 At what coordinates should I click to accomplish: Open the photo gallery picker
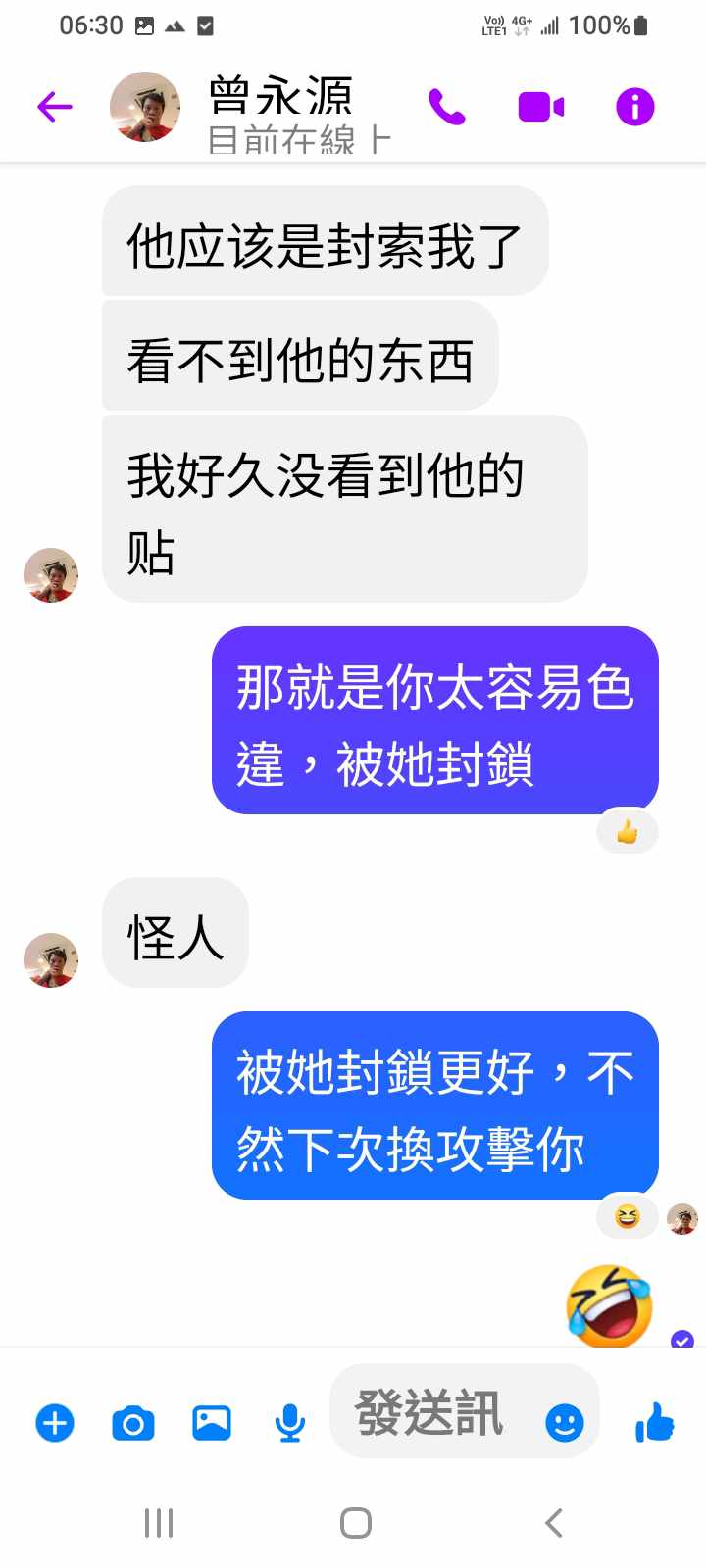[212, 1423]
